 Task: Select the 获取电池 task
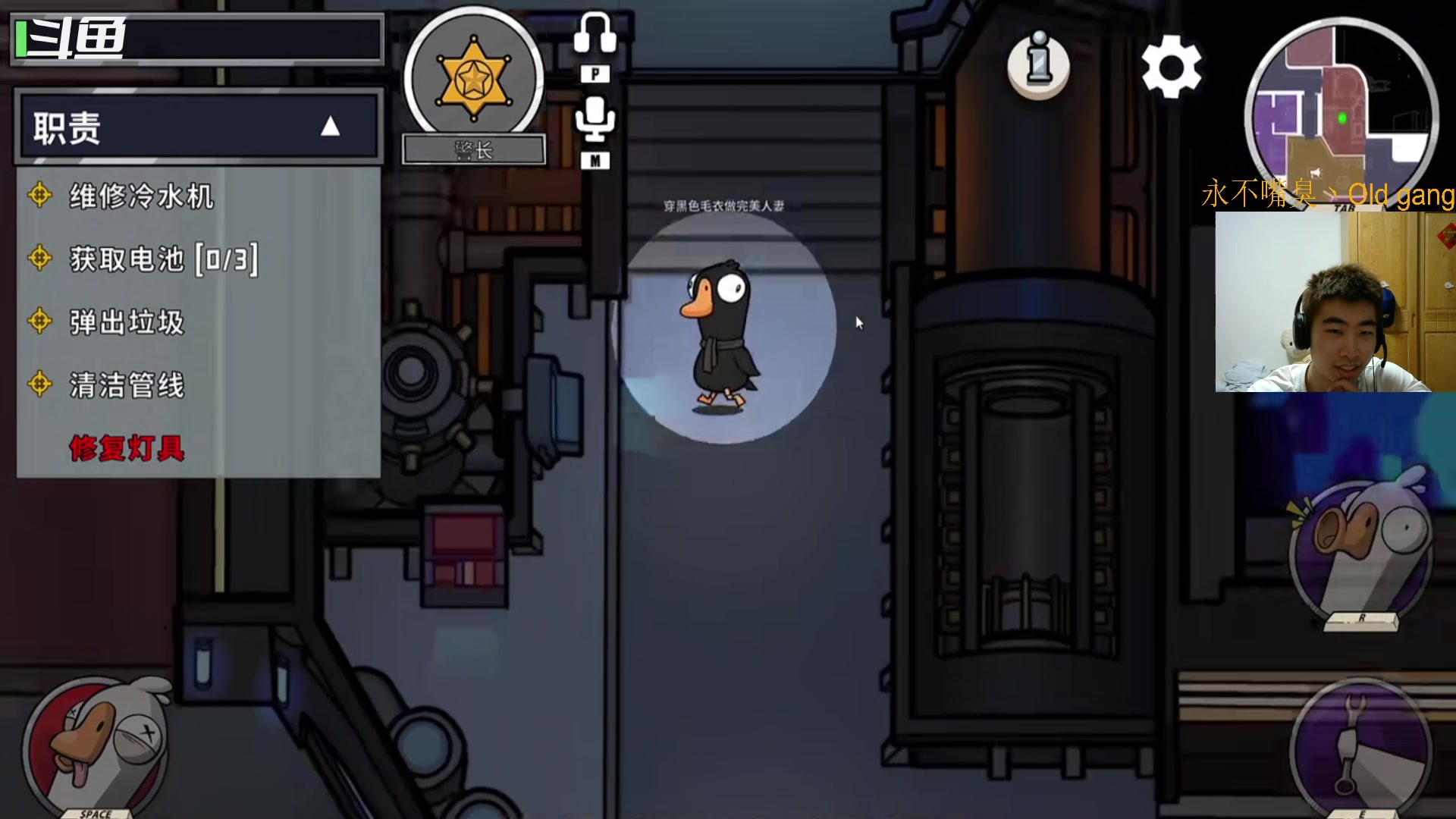point(163,259)
